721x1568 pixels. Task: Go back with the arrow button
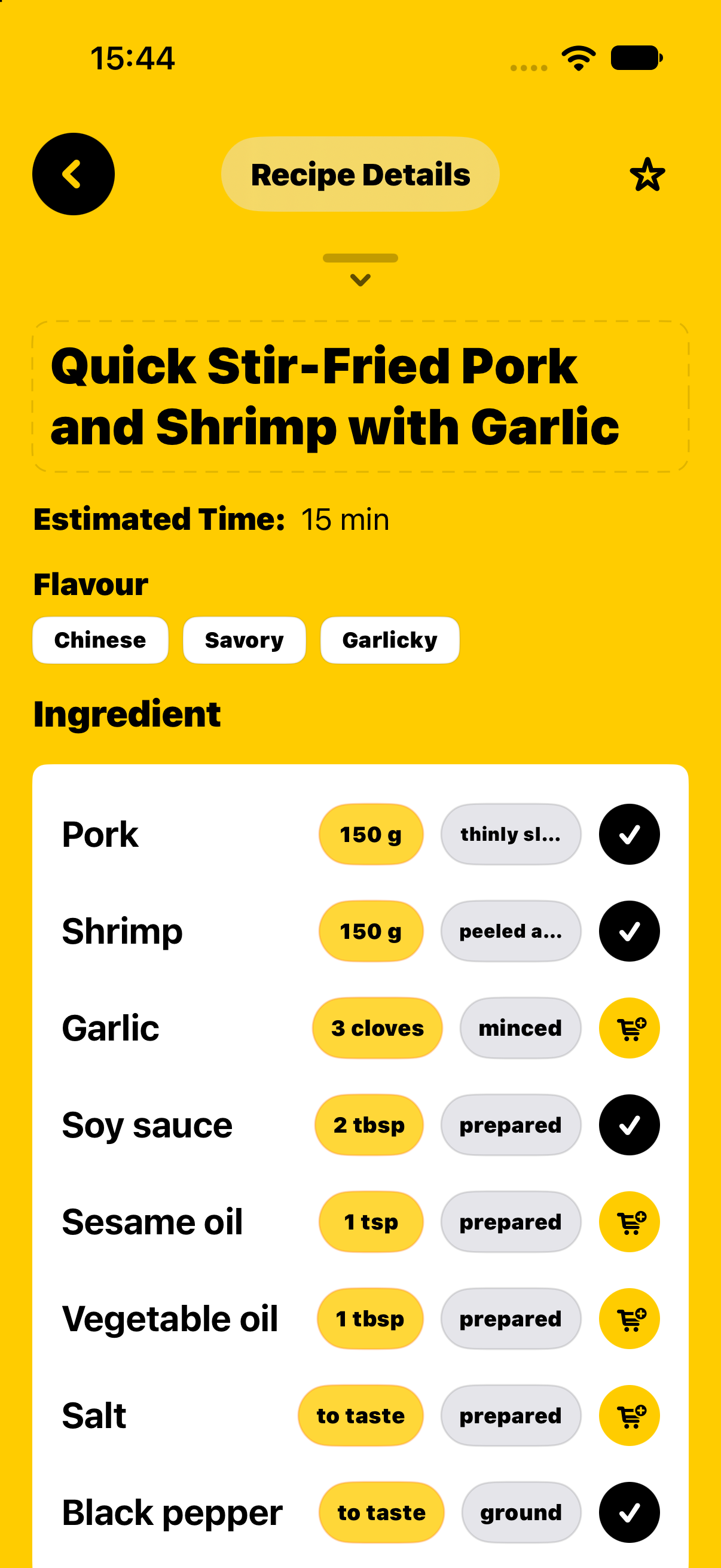click(73, 174)
